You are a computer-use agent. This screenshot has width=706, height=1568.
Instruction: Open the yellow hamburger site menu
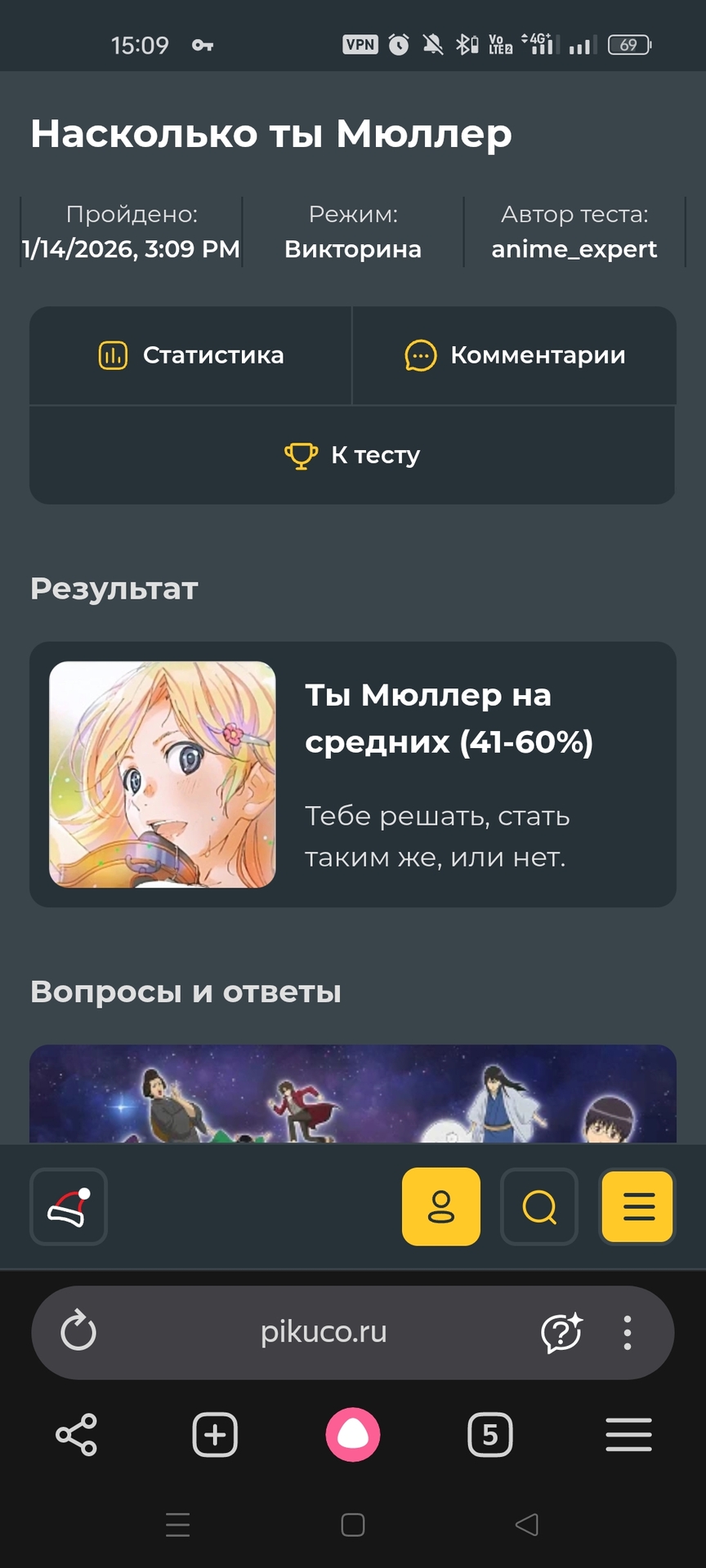click(x=638, y=1206)
